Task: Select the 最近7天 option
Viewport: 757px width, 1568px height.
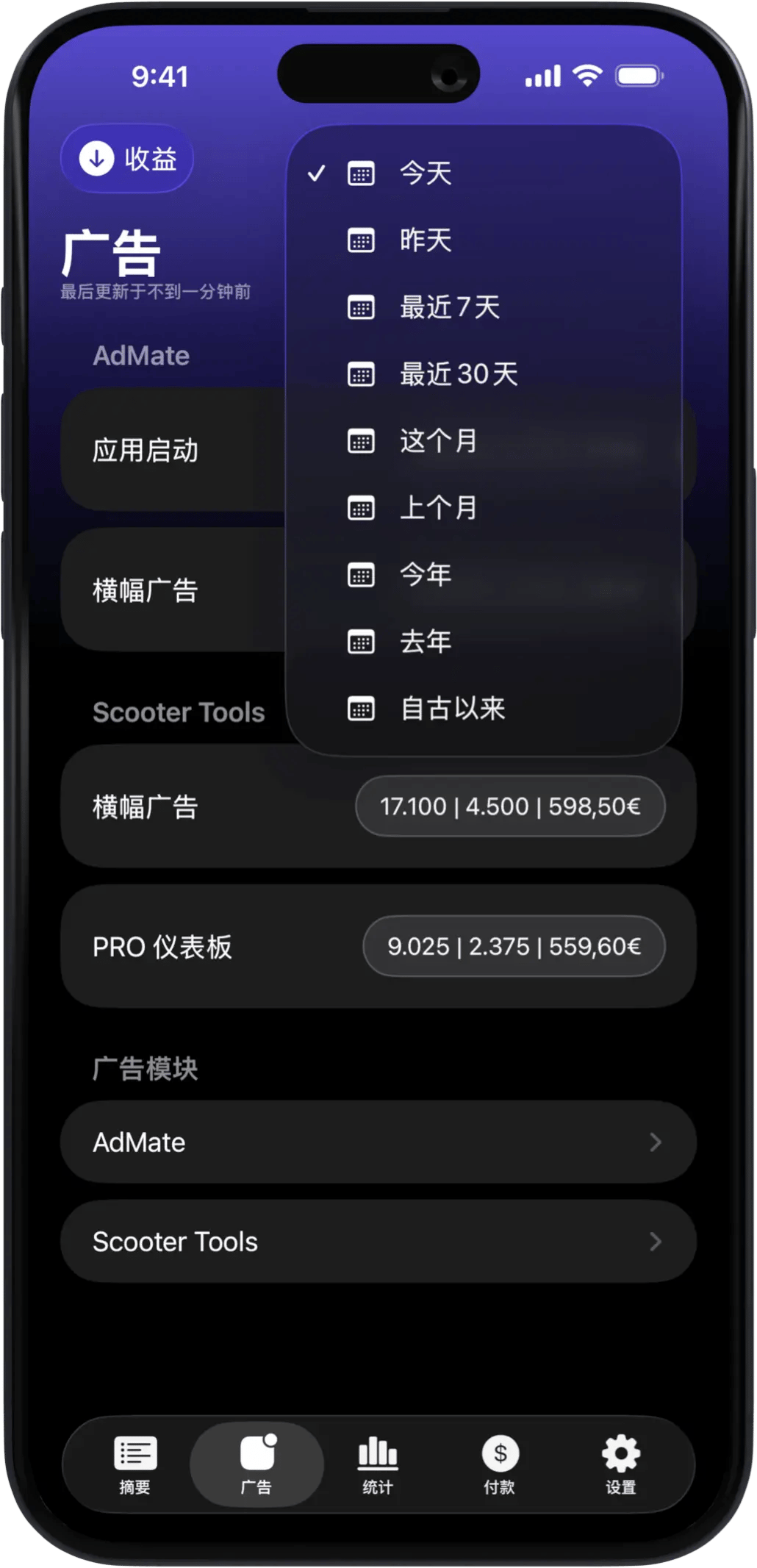Action: click(448, 307)
